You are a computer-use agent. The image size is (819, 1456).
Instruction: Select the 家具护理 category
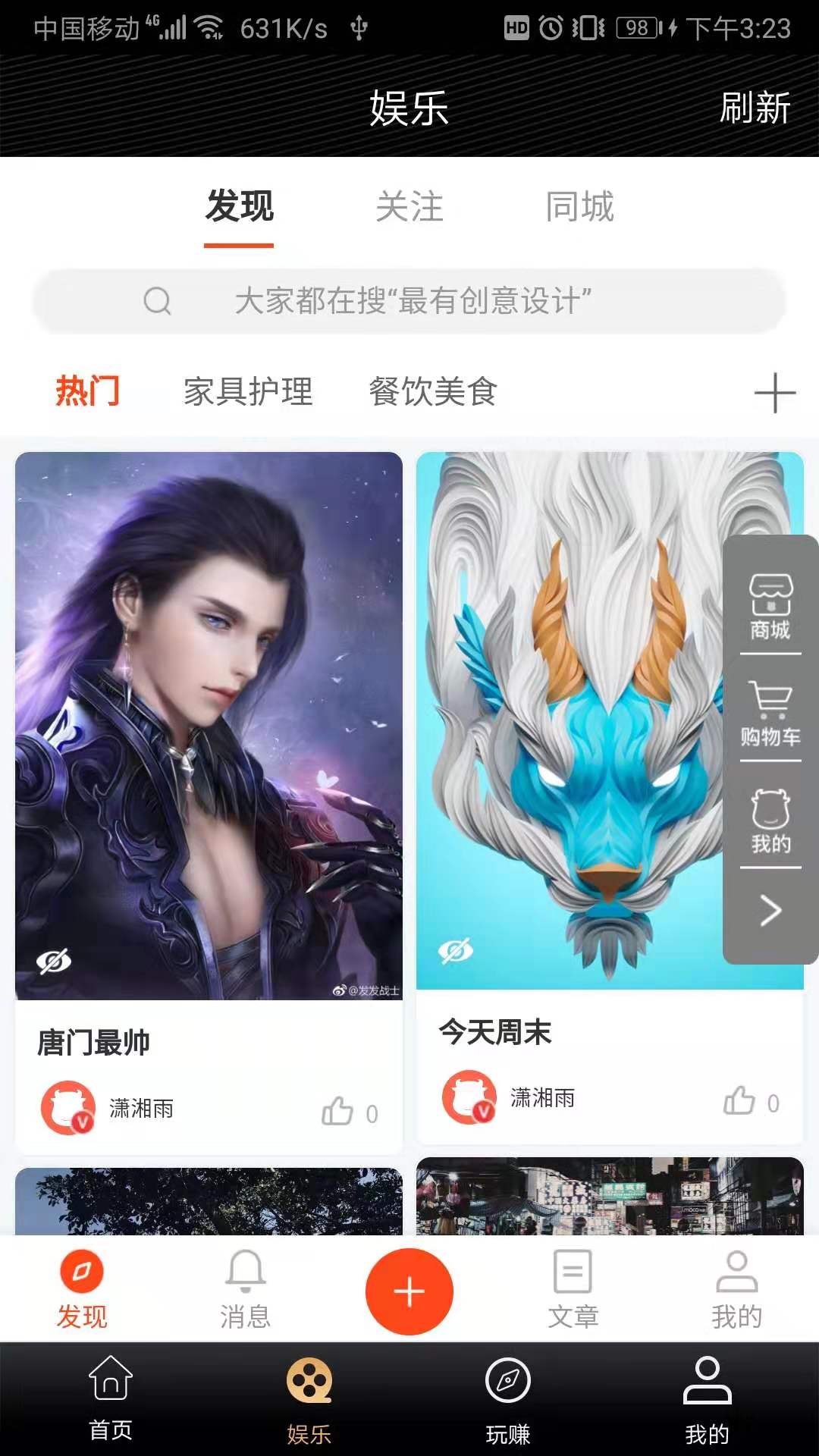coord(248,392)
